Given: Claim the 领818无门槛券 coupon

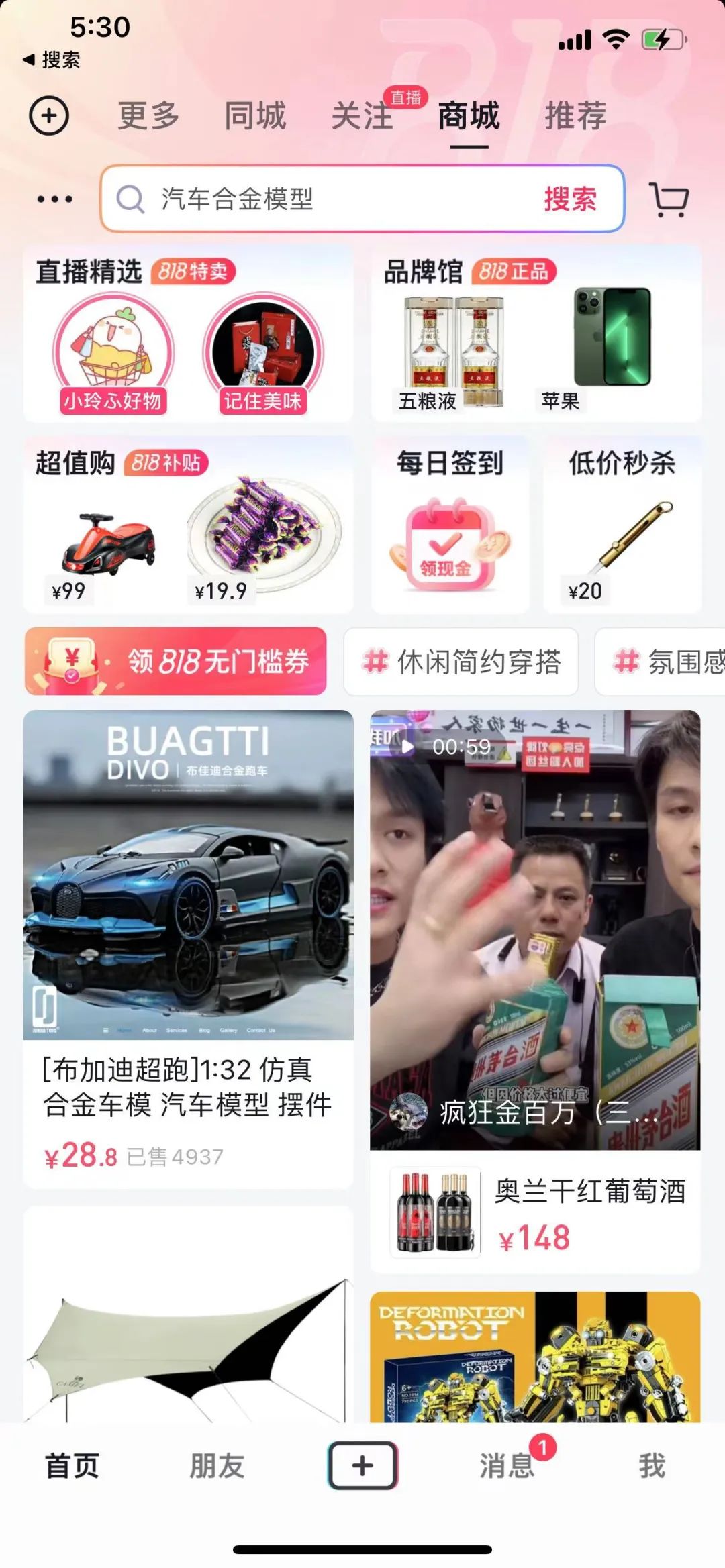Looking at the screenshot, I should coord(176,662).
